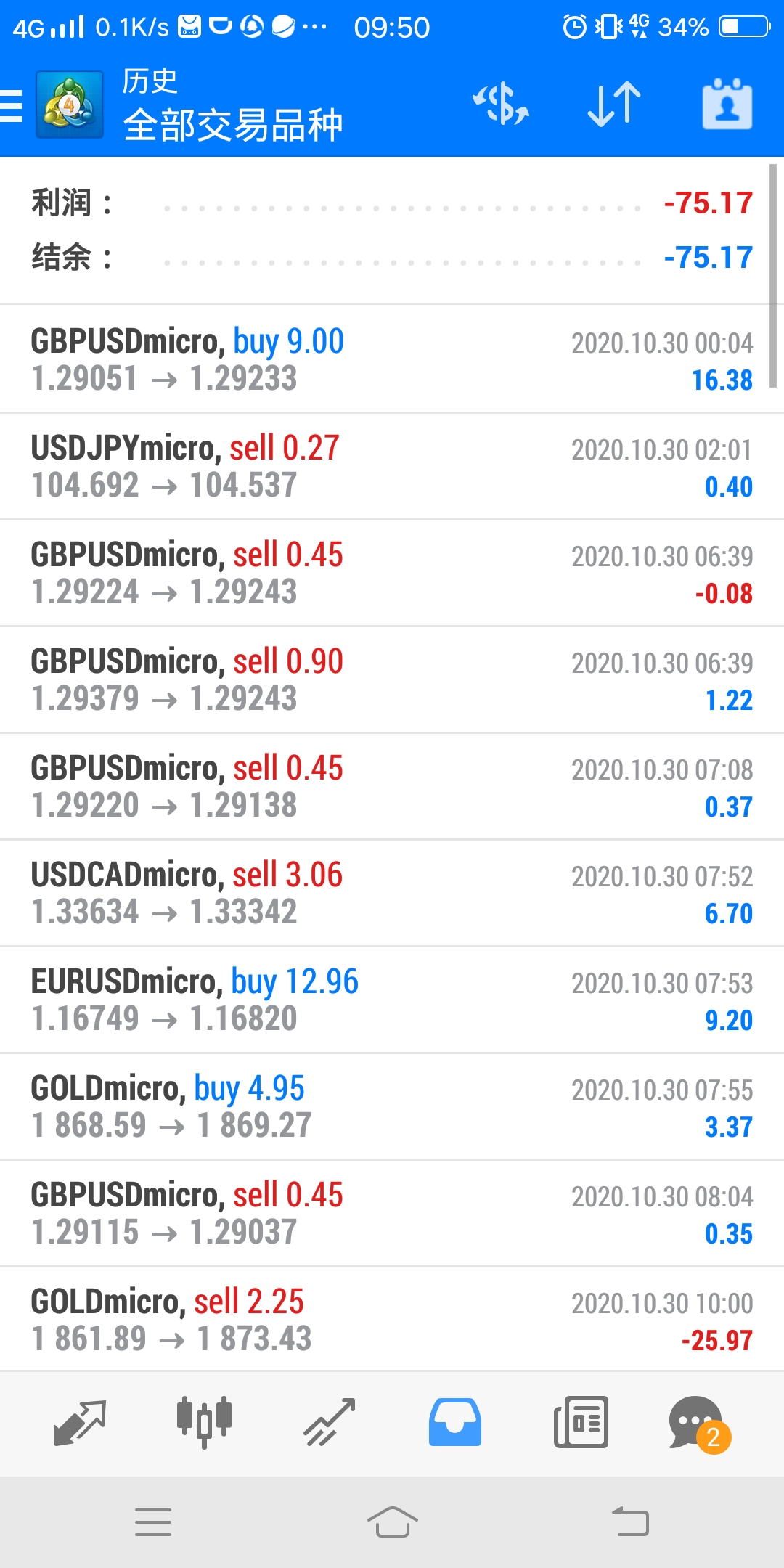Switch to the candlestick Chart tab
The width and height of the screenshot is (784, 1568).
click(204, 1423)
